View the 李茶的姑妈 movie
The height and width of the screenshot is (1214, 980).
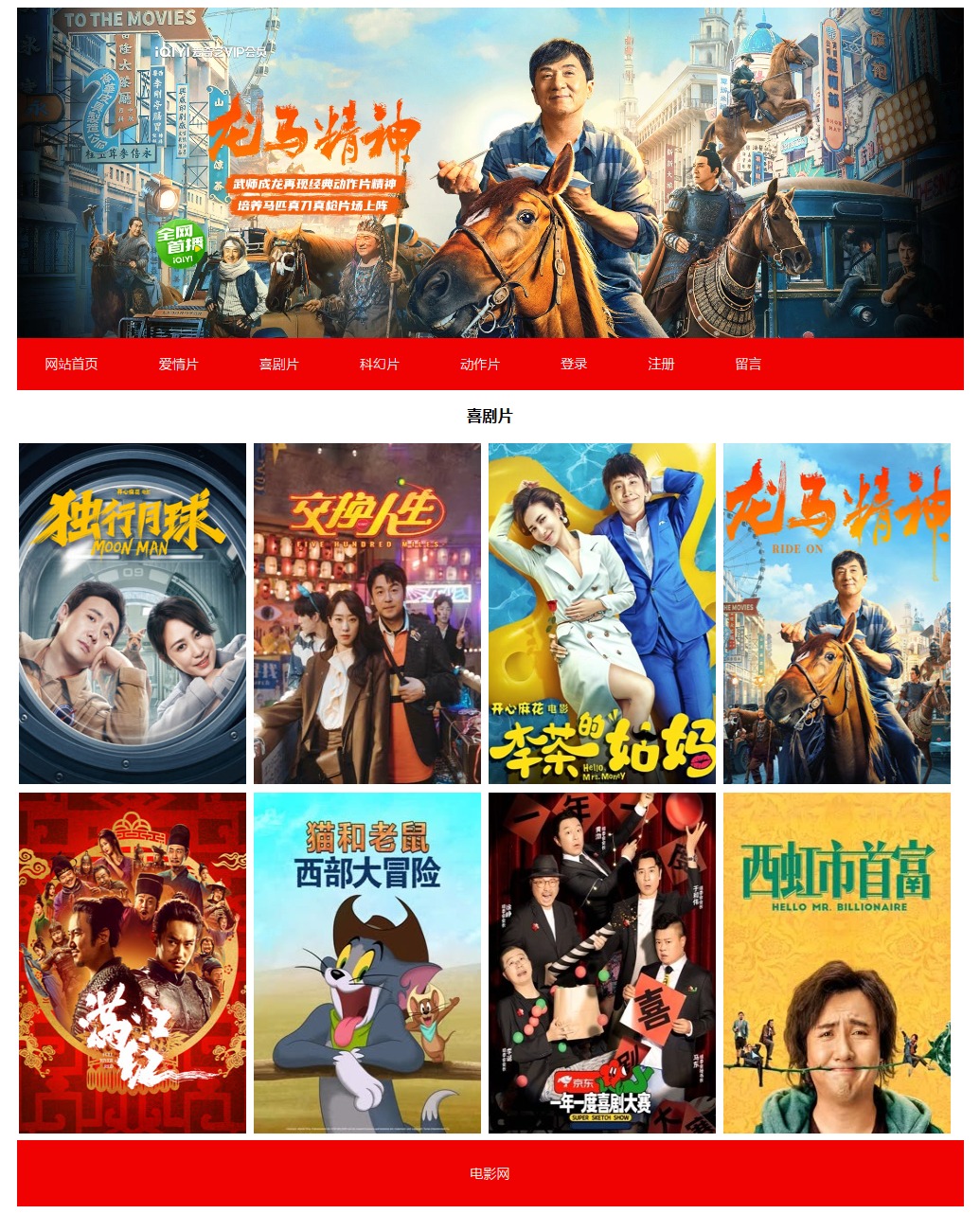point(602,614)
